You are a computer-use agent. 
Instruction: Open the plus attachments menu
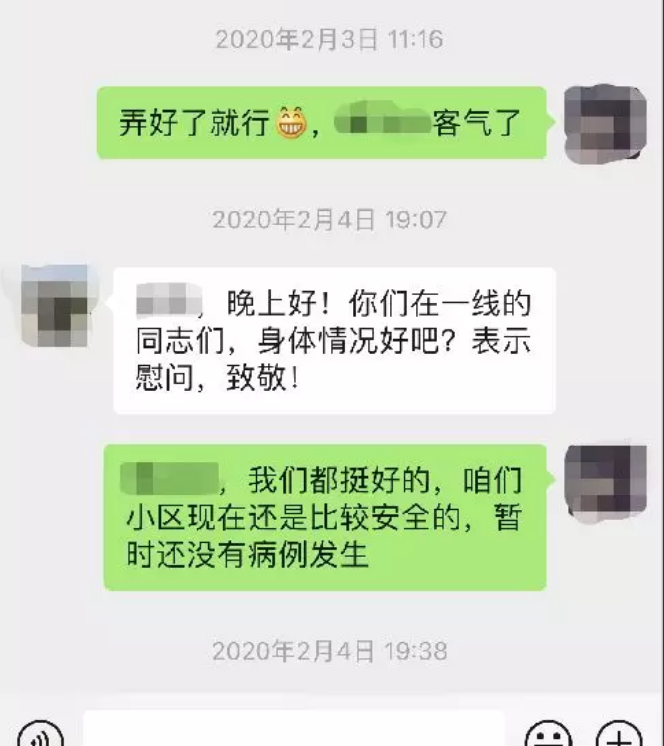[x=618, y=736]
